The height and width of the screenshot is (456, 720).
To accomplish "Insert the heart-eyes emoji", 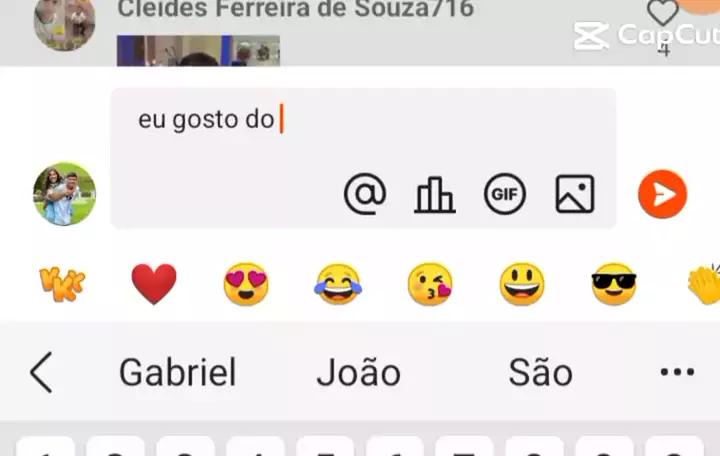I will [246, 285].
